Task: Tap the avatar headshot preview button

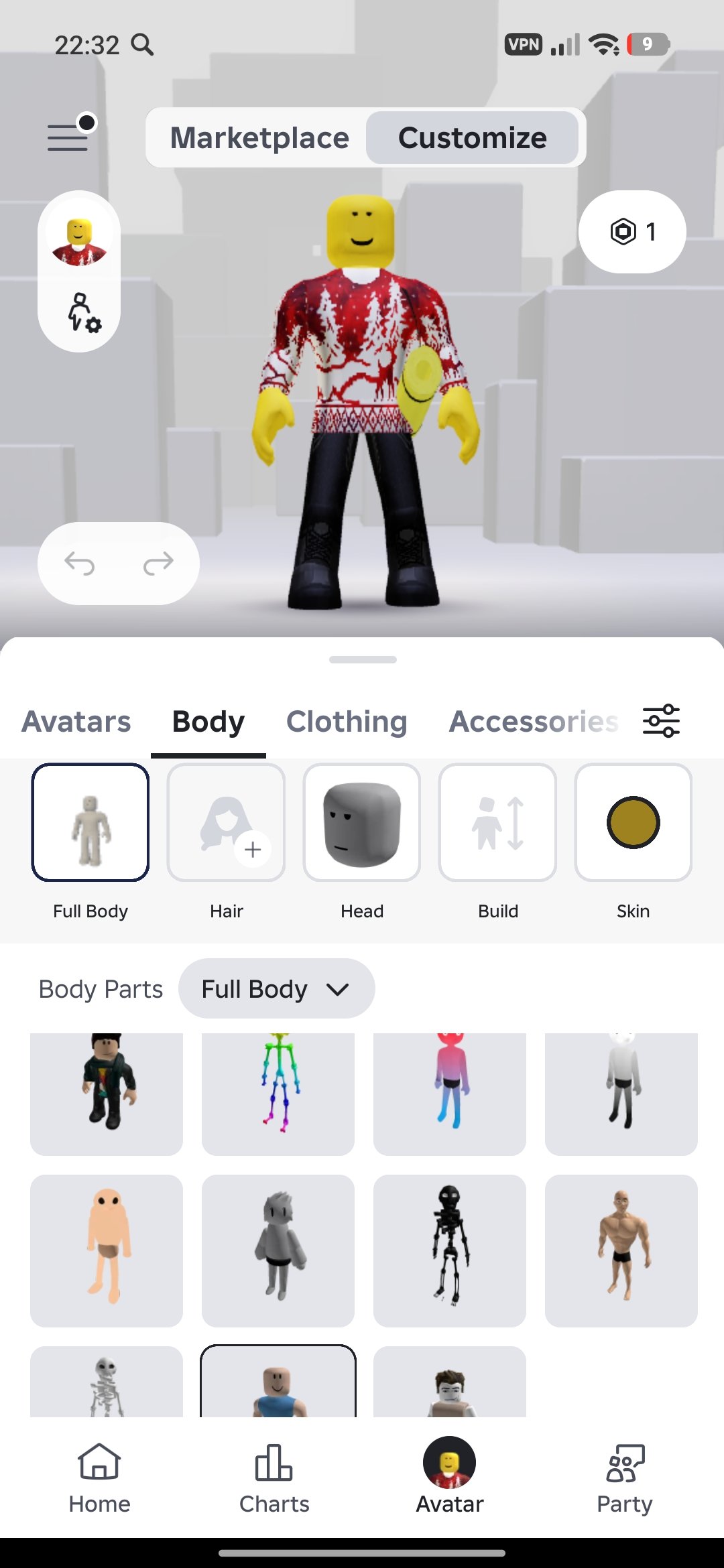Action: coord(79,241)
